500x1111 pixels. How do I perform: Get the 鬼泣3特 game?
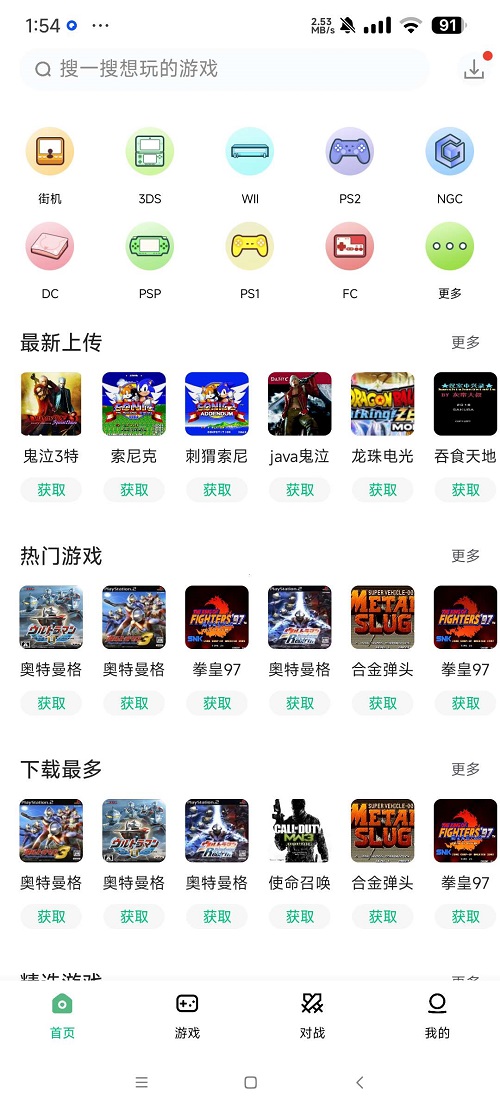(51, 490)
